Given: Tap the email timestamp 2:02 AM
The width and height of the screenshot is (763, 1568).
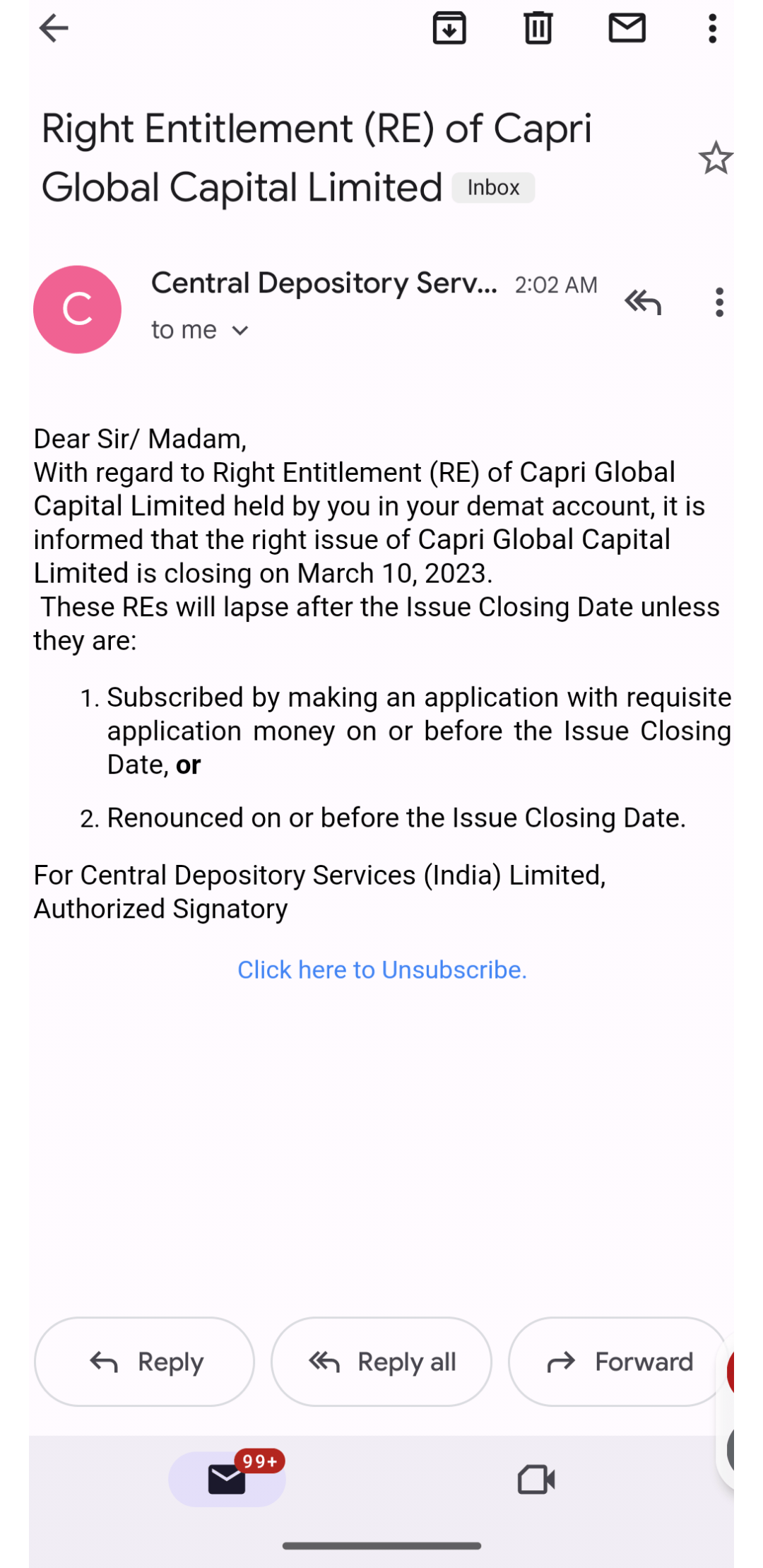Looking at the screenshot, I should pyautogui.click(x=556, y=283).
